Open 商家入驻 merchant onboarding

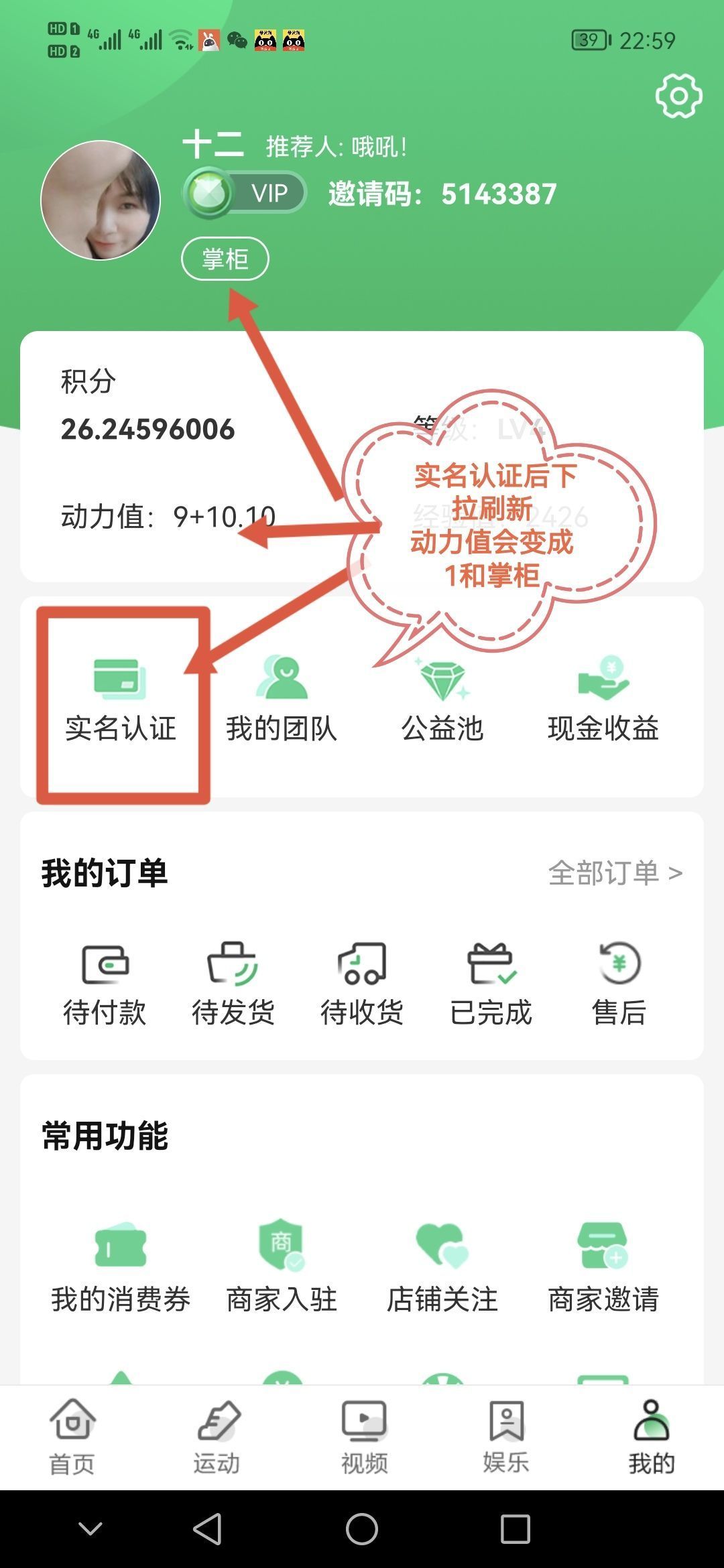click(x=282, y=1268)
